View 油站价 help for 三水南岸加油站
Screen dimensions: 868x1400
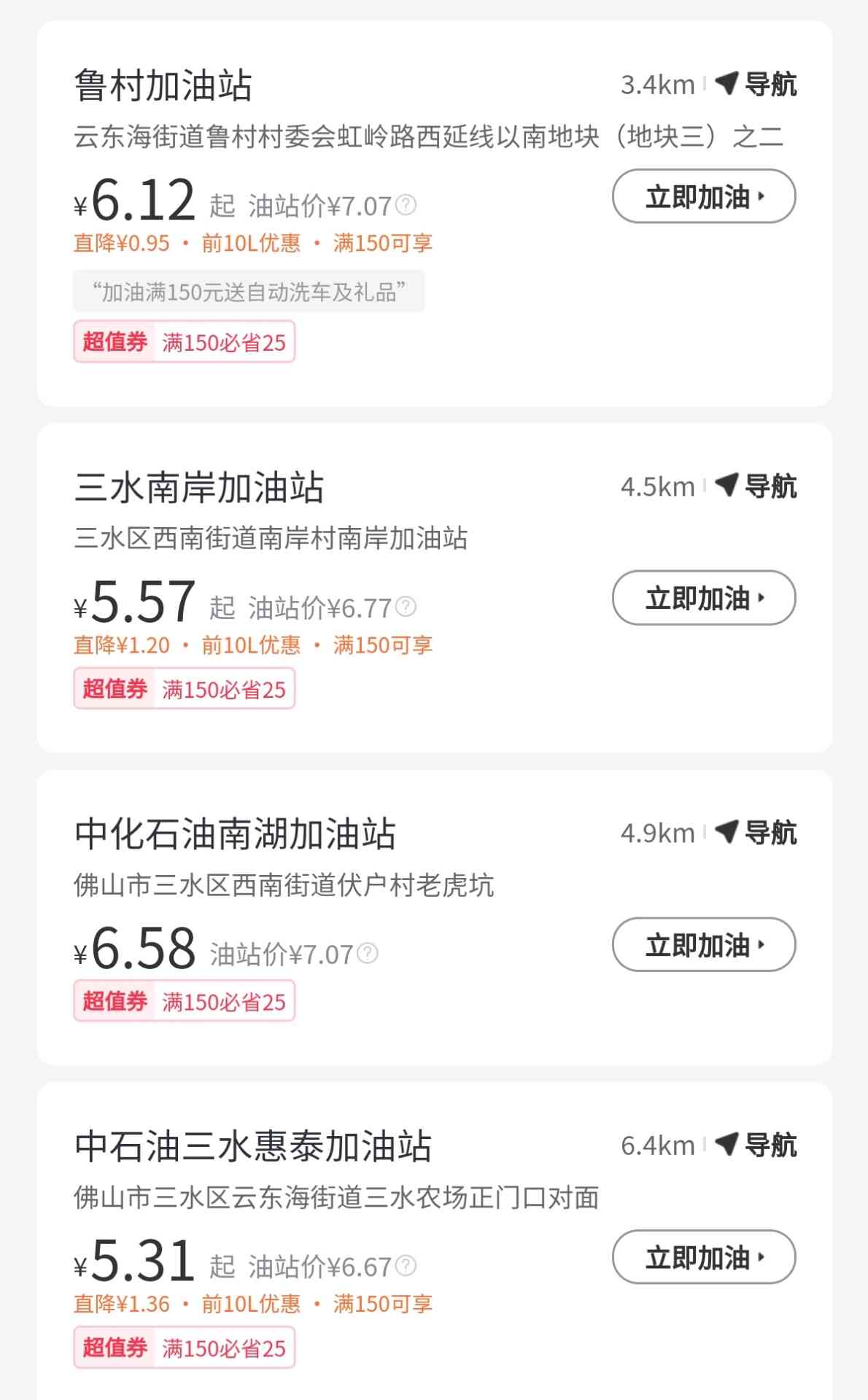pyautogui.click(x=406, y=607)
